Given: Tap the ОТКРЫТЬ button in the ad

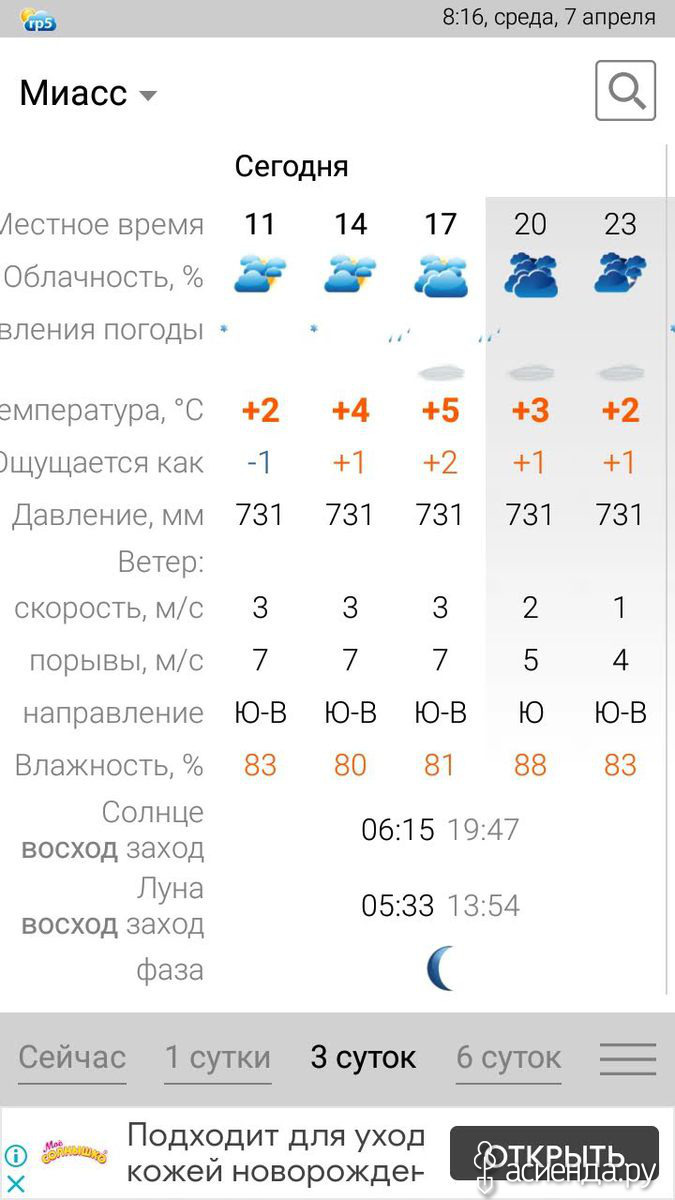Looking at the screenshot, I should coord(554,1154).
